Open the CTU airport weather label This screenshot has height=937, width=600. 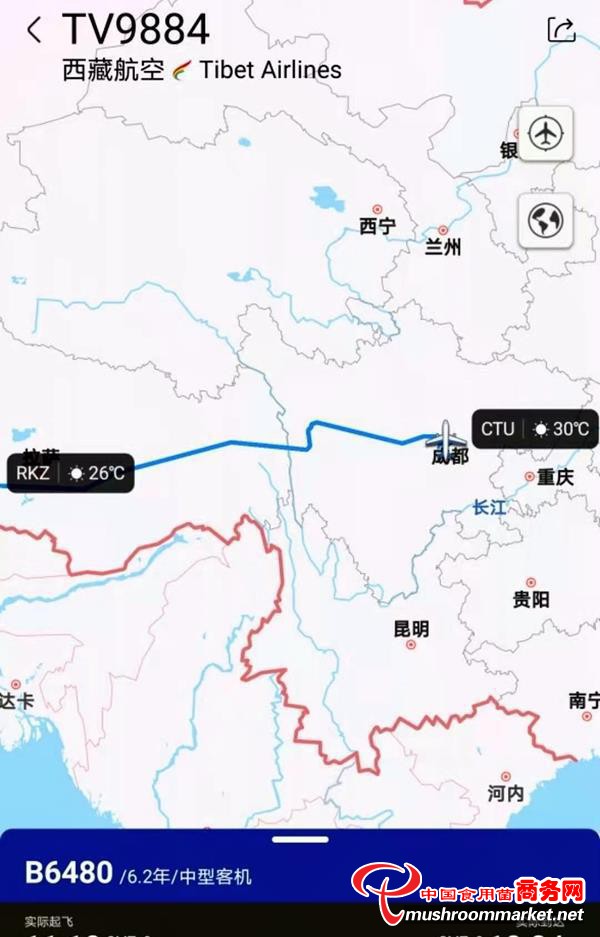tap(534, 429)
